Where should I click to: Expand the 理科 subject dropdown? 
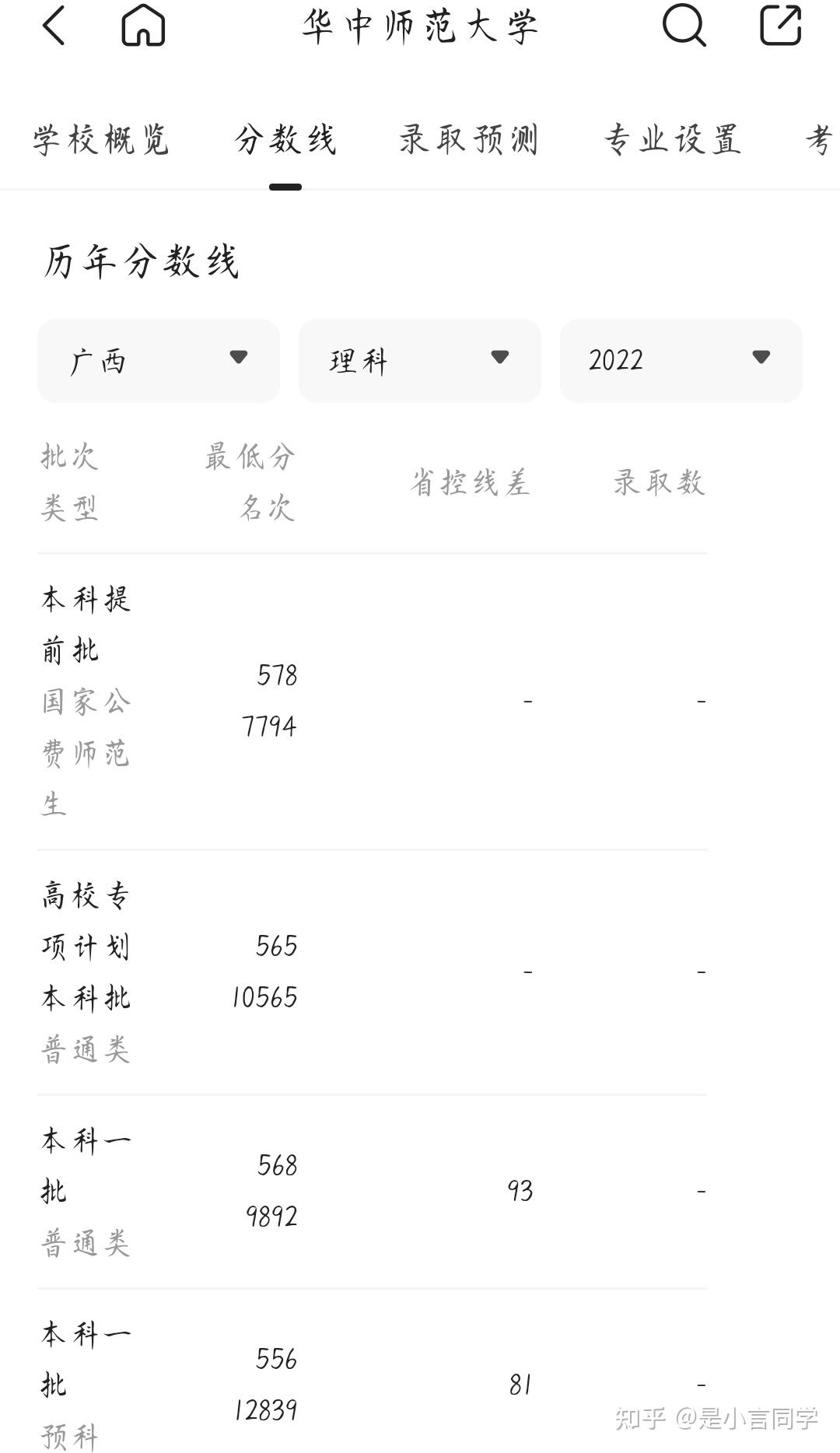point(420,361)
